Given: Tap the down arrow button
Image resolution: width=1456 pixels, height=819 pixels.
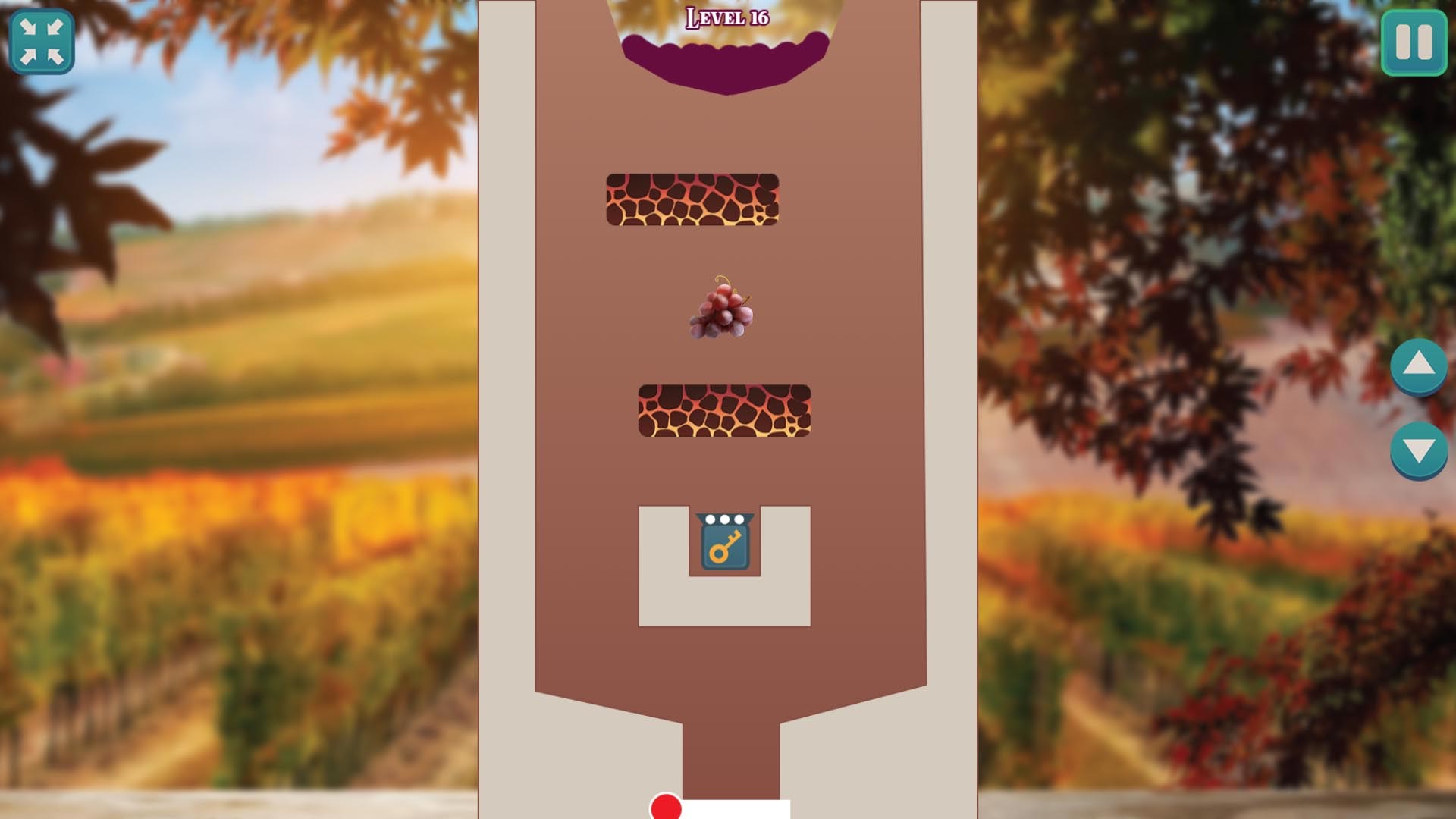Looking at the screenshot, I should tap(1418, 451).
